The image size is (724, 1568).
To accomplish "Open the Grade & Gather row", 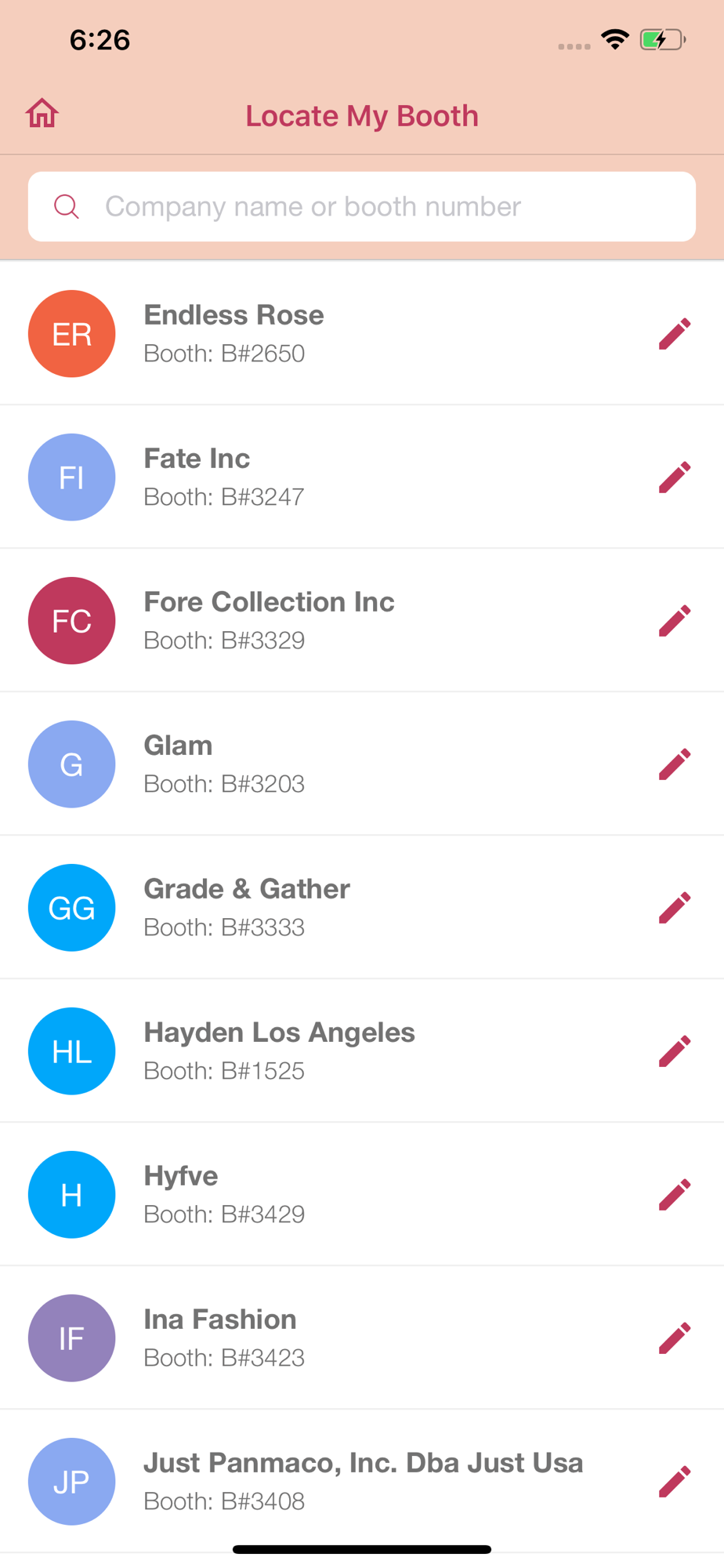I will coord(362,908).
